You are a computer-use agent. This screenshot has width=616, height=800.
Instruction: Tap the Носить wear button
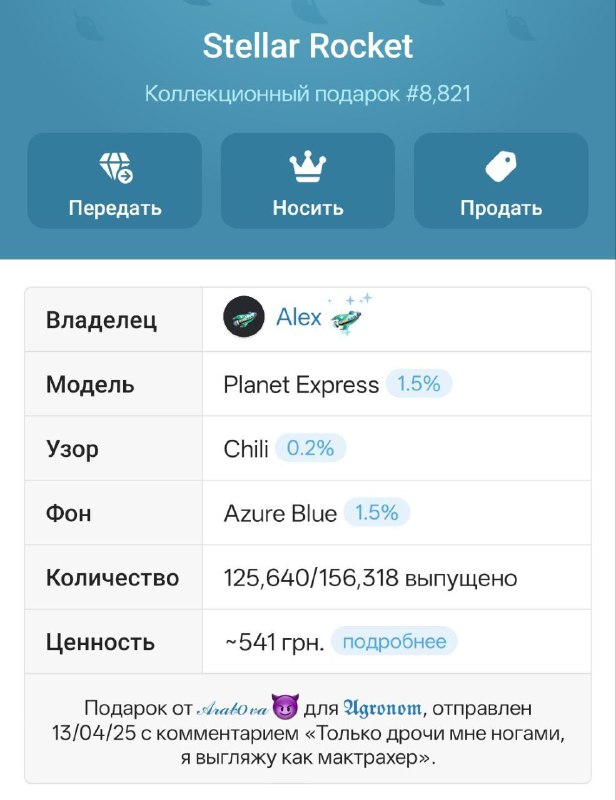tap(308, 181)
